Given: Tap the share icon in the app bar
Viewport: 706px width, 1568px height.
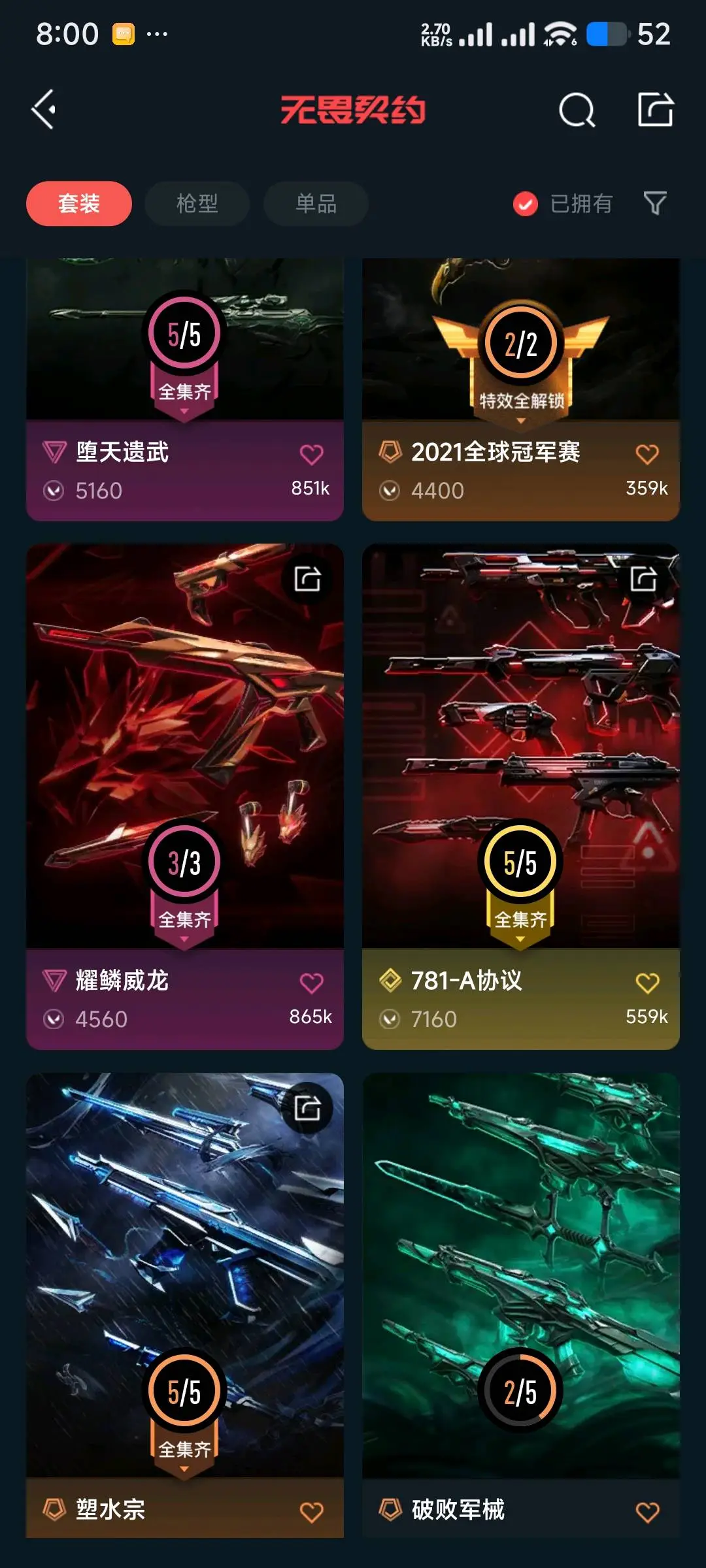Looking at the screenshot, I should pos(656,109).
